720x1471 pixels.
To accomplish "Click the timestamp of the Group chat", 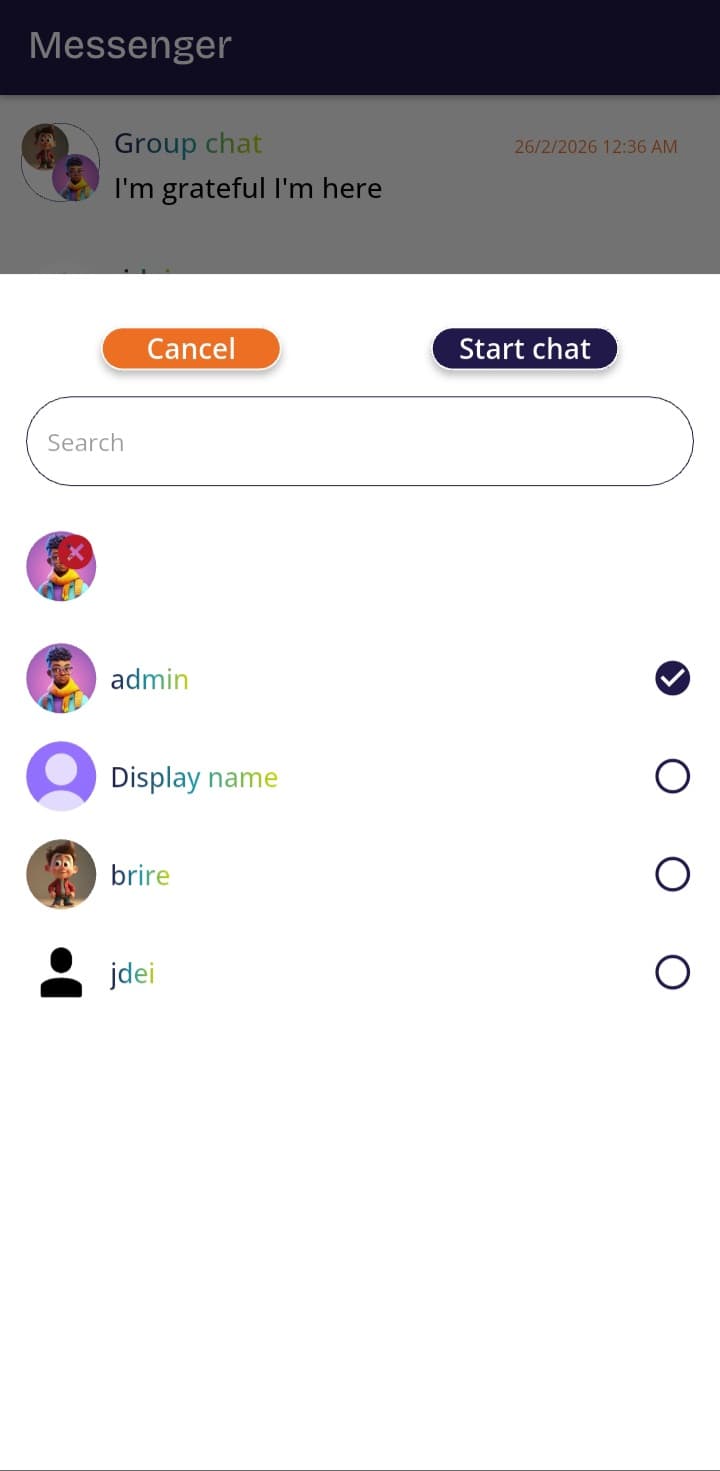I will tap(595, 146).
